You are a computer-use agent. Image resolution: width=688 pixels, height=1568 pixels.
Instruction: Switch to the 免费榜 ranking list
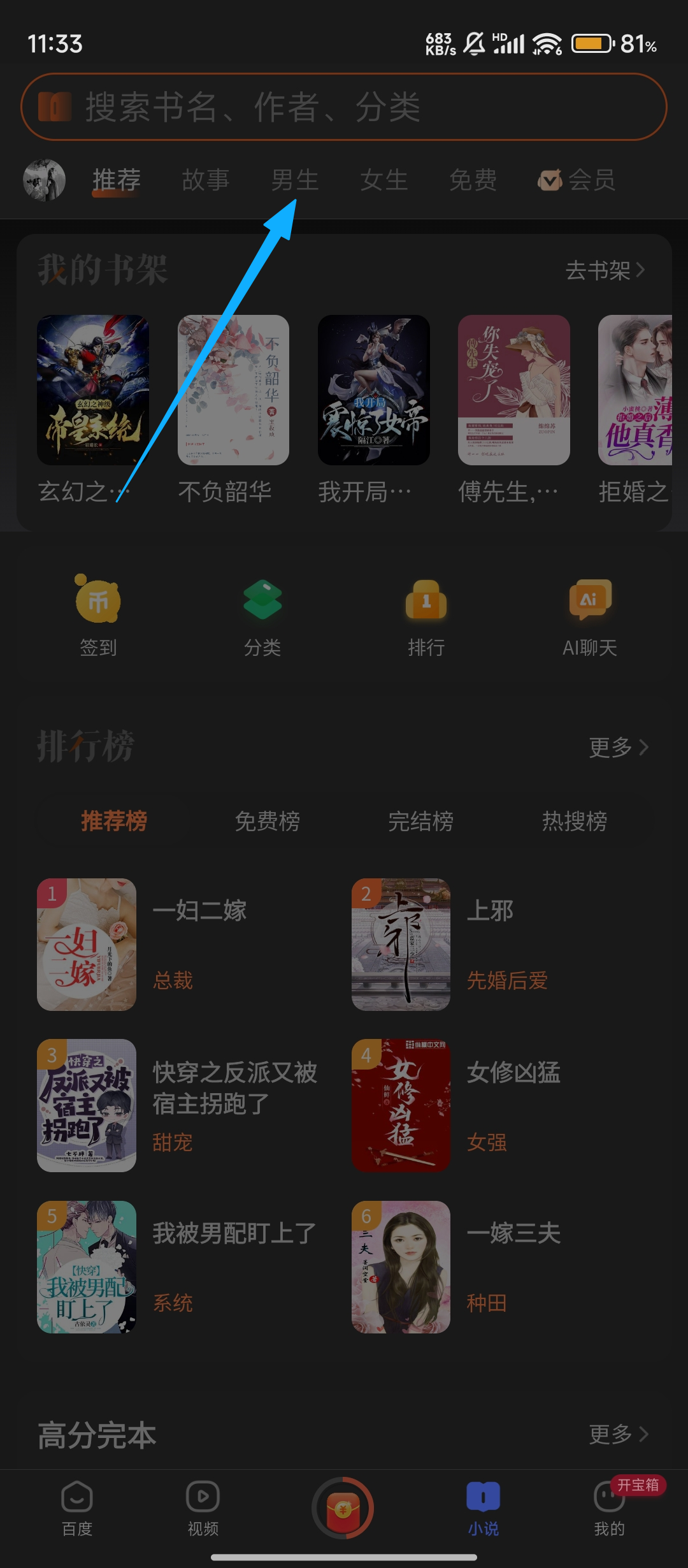[268, 821]
